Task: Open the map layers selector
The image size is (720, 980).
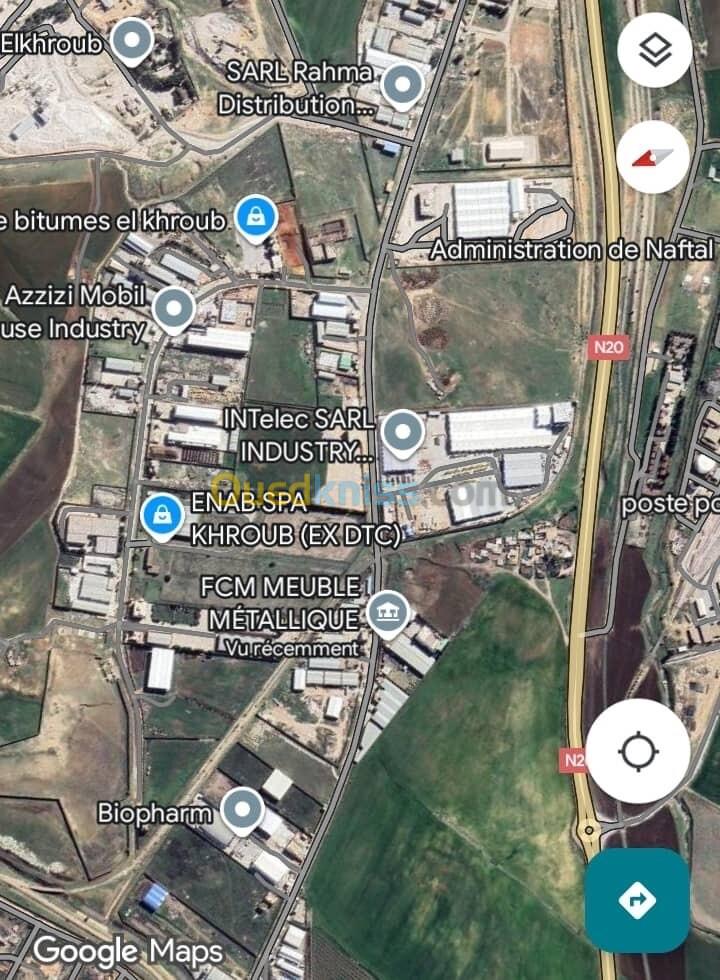Action: pos(654,51)
